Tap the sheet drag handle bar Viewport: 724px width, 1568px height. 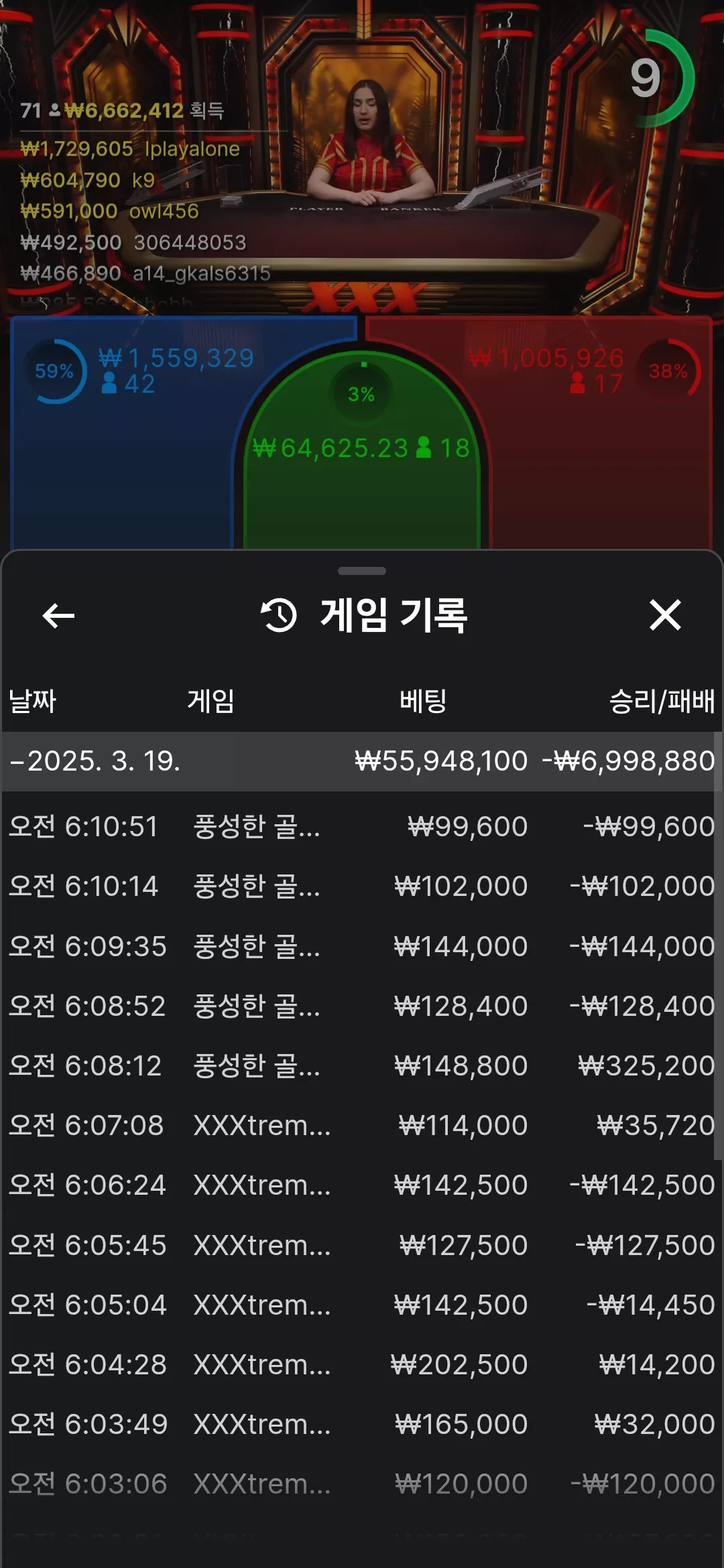pyautogui.click(x=362, y=571)
